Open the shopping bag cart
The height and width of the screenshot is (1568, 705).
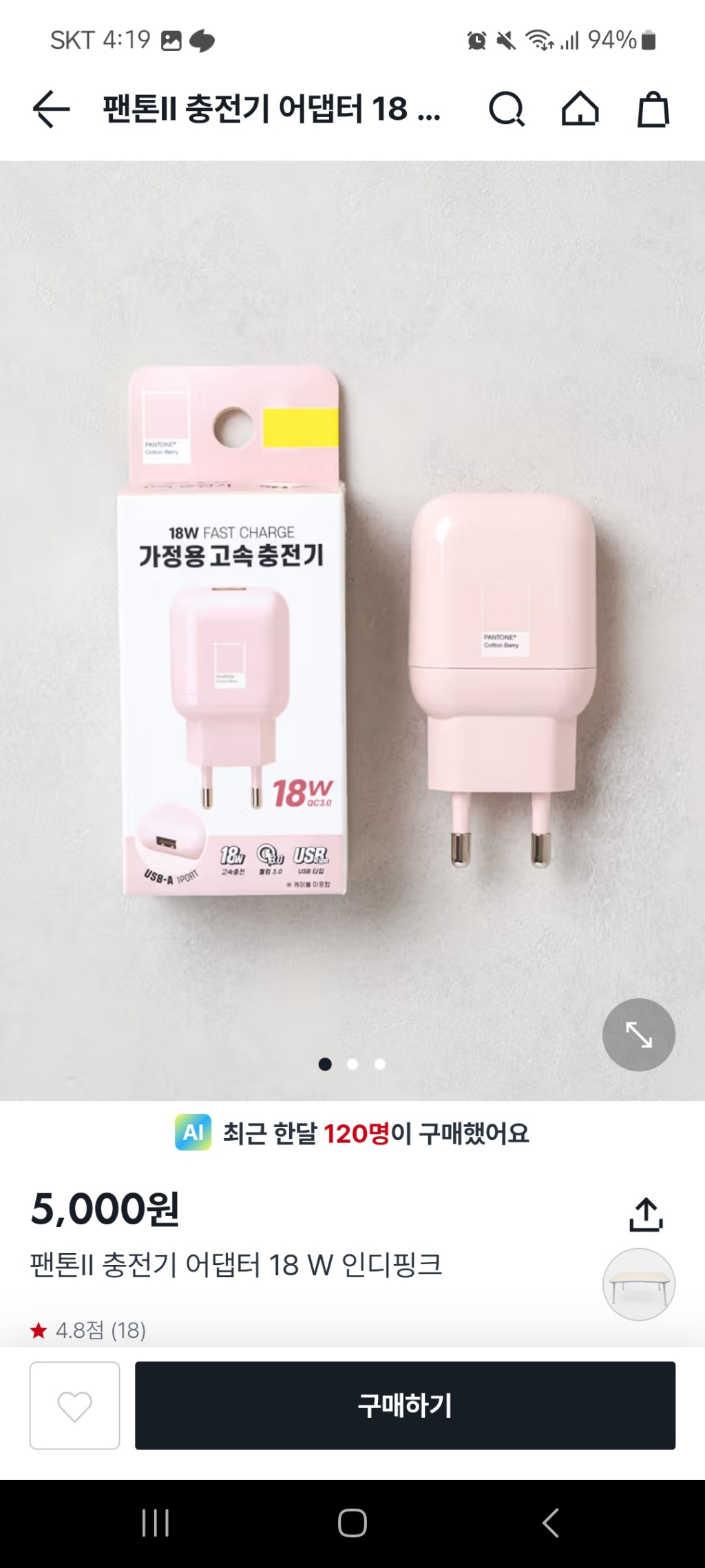(653, 110)
